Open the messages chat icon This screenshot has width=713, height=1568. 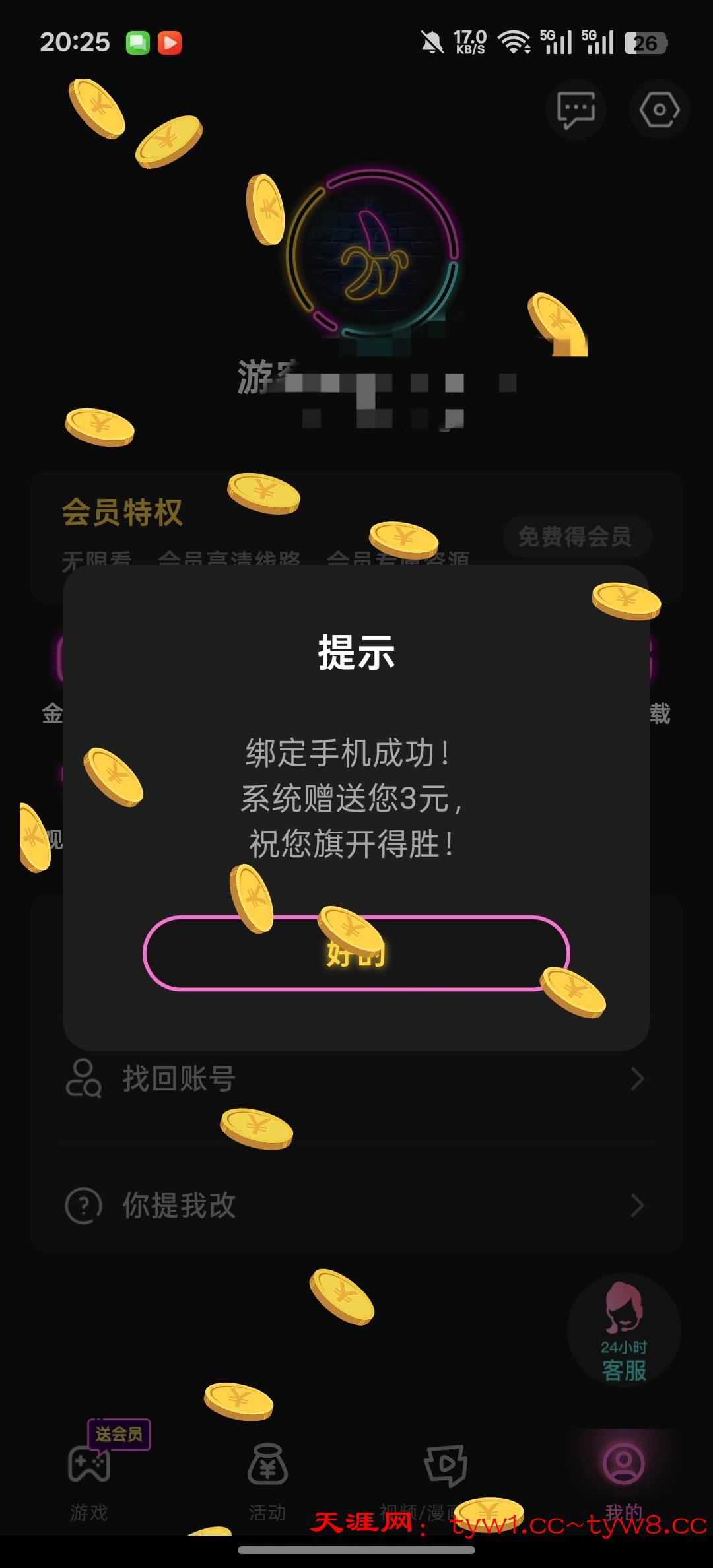point(576,110)
